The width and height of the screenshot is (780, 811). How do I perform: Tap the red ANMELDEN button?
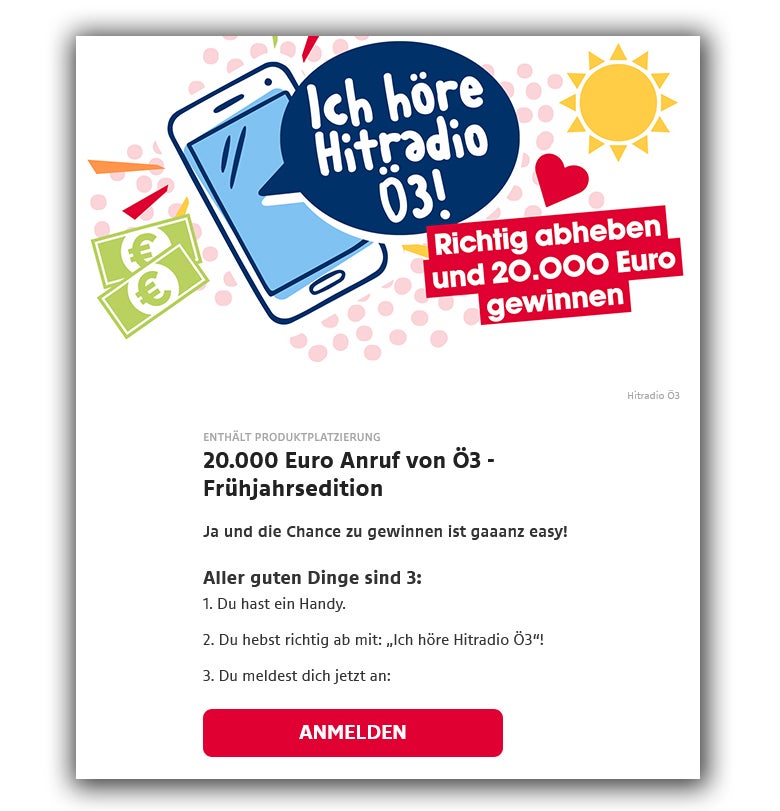[x=352, y=732]
